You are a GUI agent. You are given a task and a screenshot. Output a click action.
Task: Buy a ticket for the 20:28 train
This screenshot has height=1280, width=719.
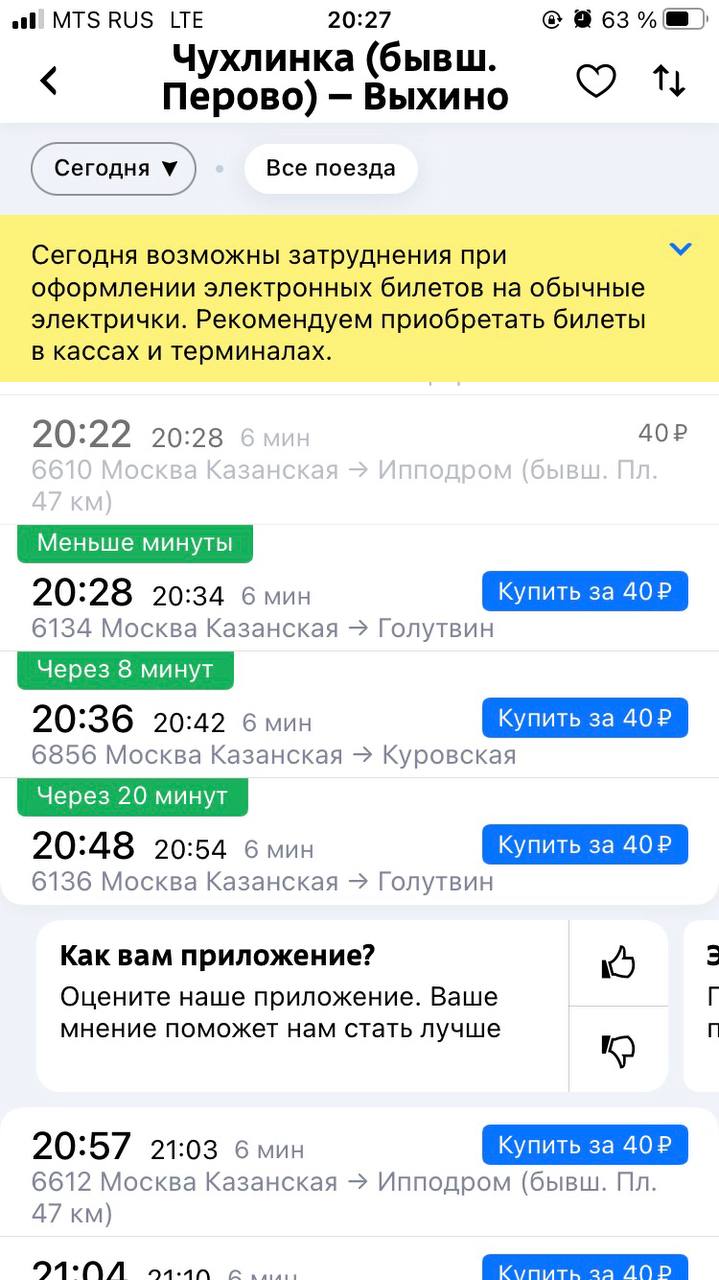(x=585, y=591)
